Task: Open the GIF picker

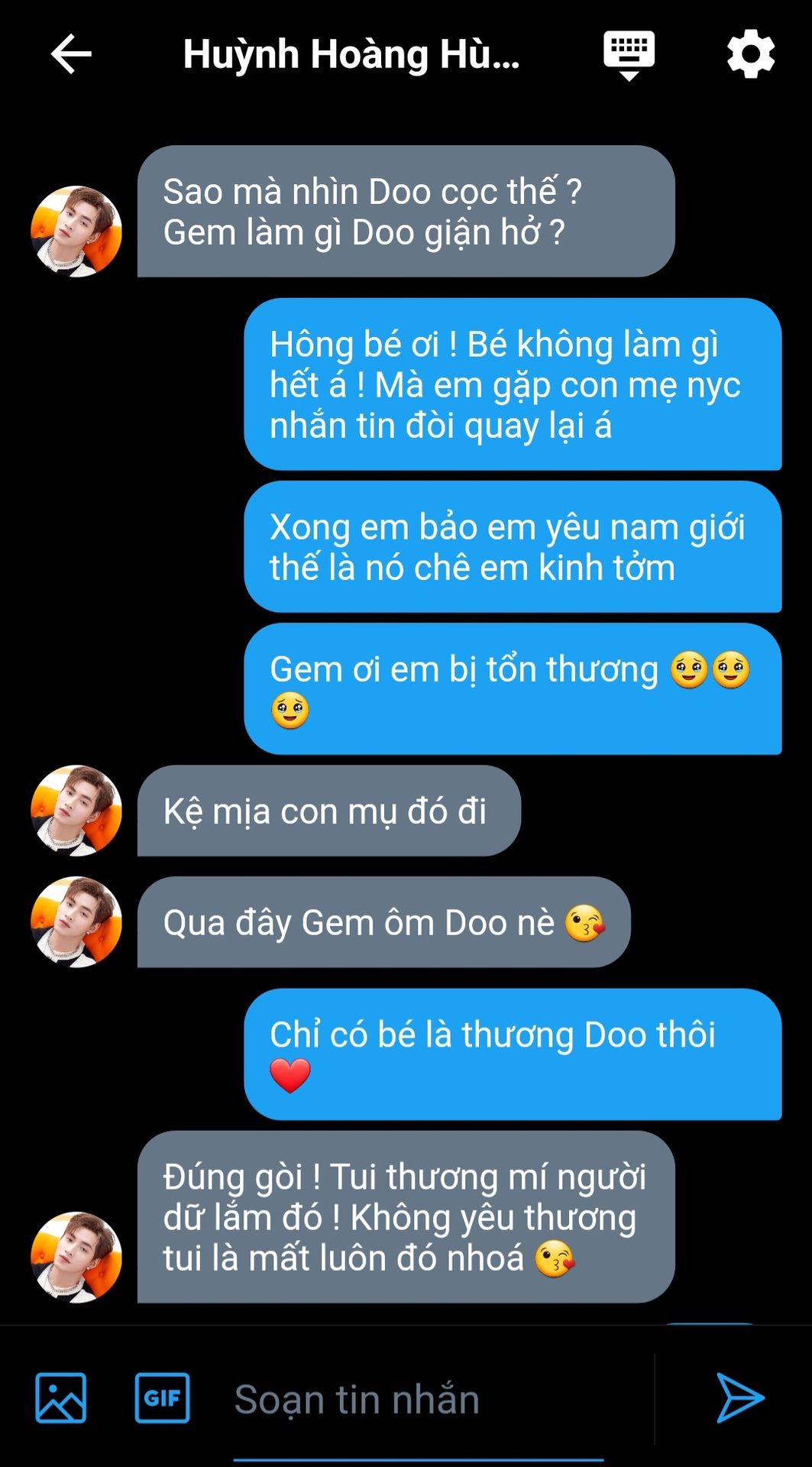Action: 162,1397
